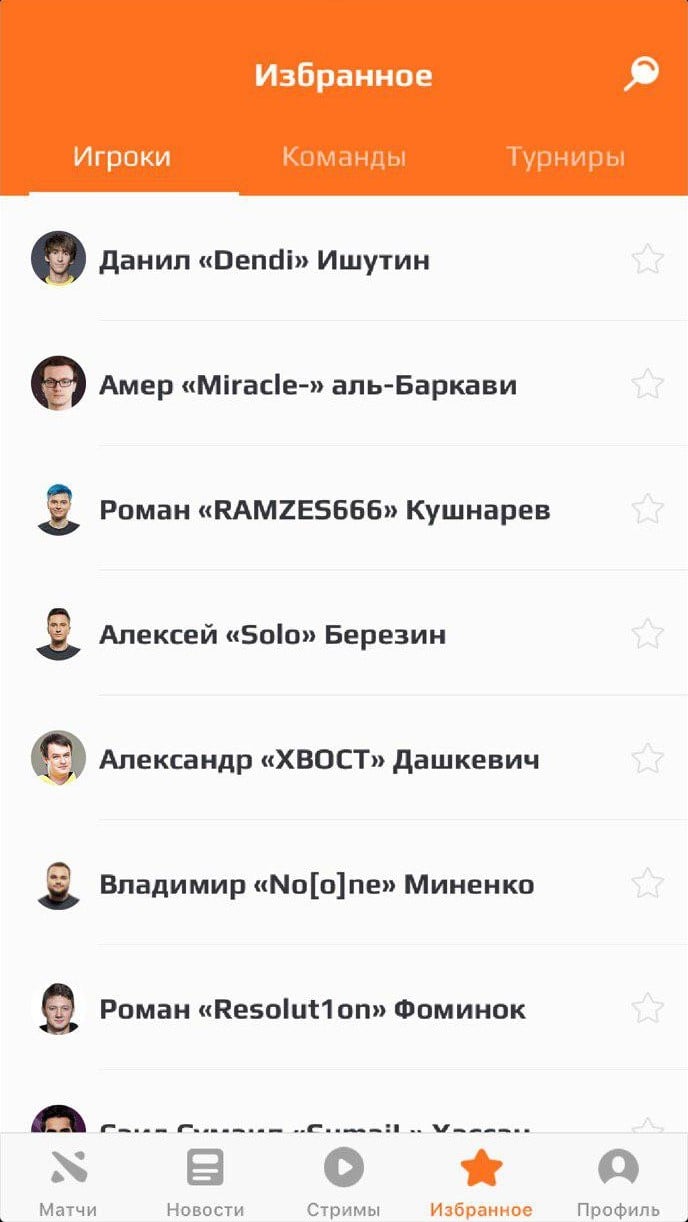Open Роман «RAMZES666» Кушнарев's profile

click(x=324, y=510)
